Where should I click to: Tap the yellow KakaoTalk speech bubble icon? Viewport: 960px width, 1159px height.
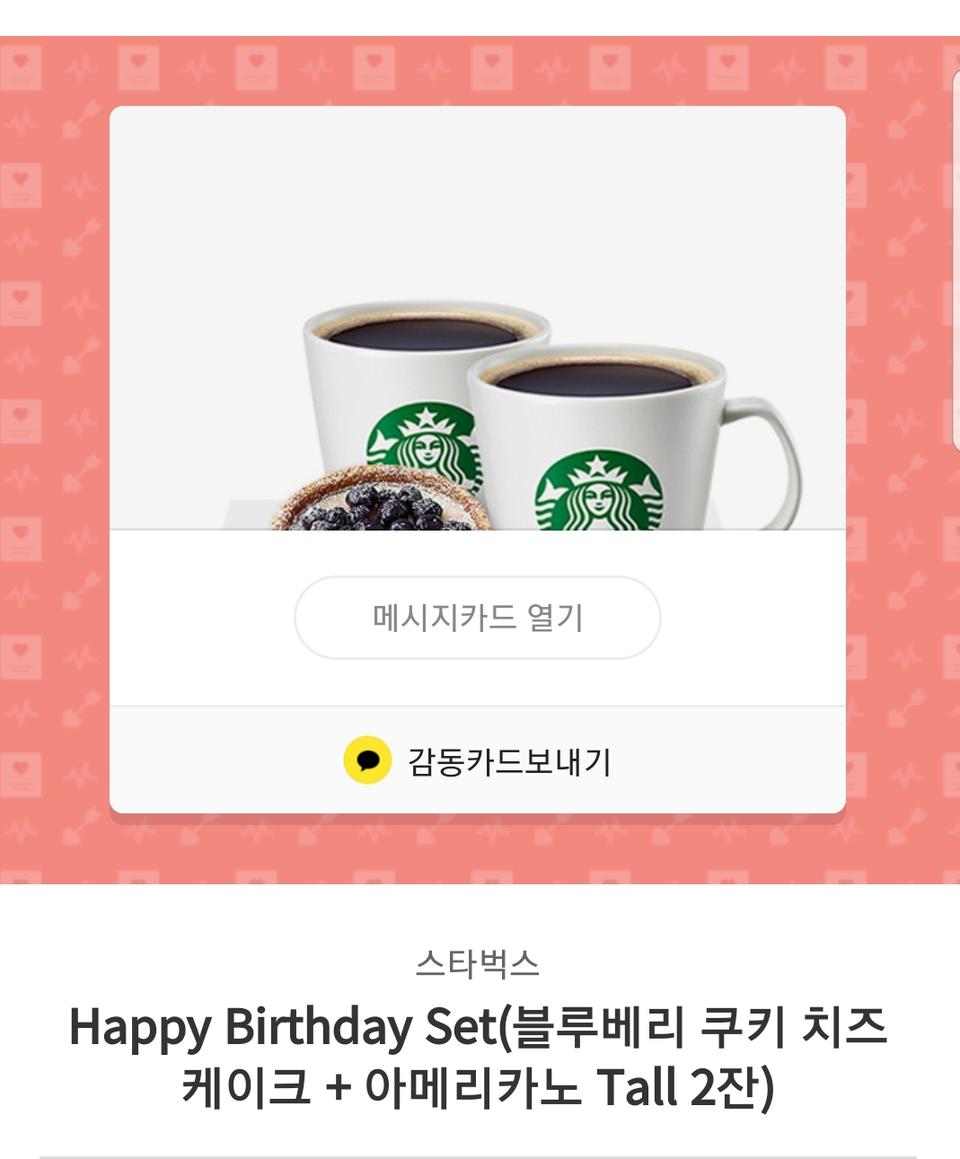coord(369,762)
